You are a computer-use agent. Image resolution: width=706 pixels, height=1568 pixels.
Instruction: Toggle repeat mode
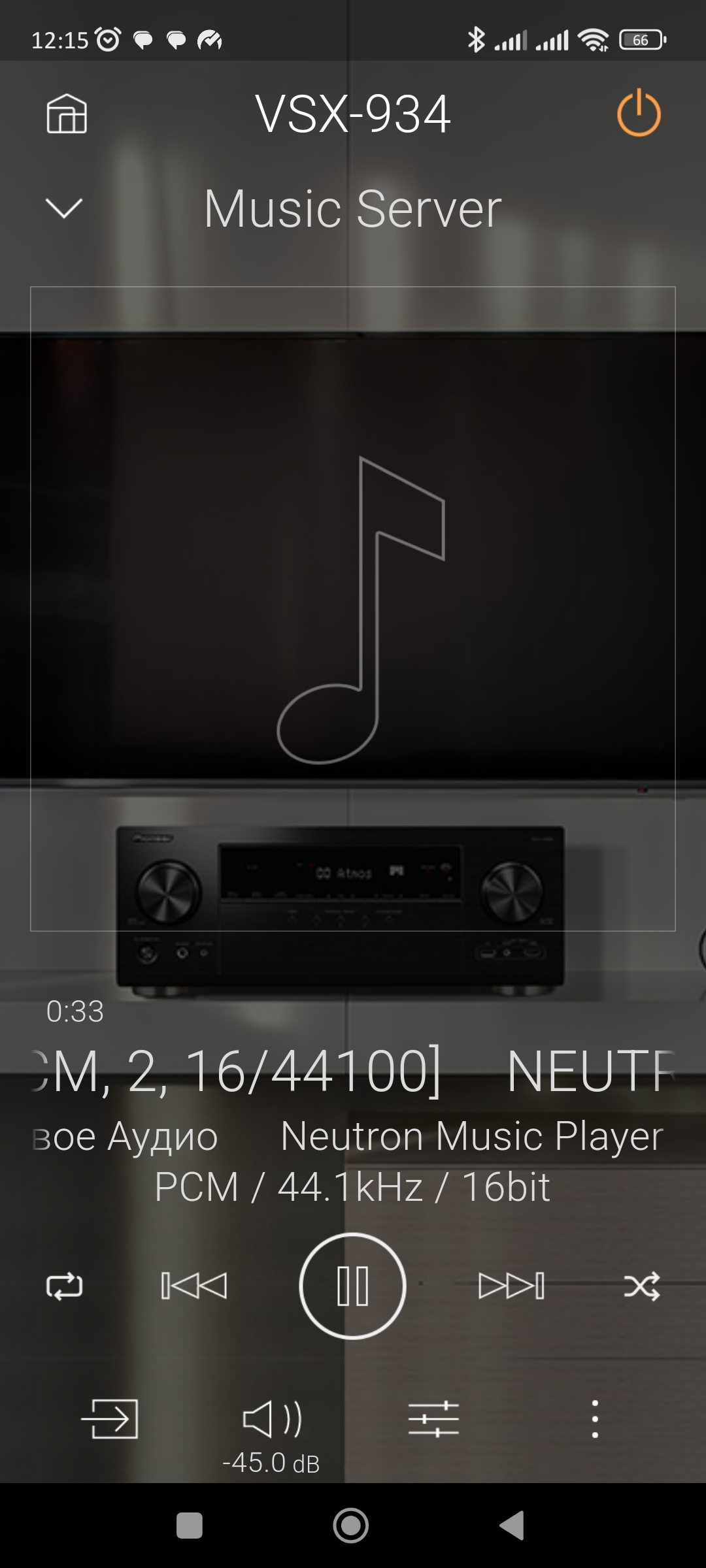point(64,1286)
